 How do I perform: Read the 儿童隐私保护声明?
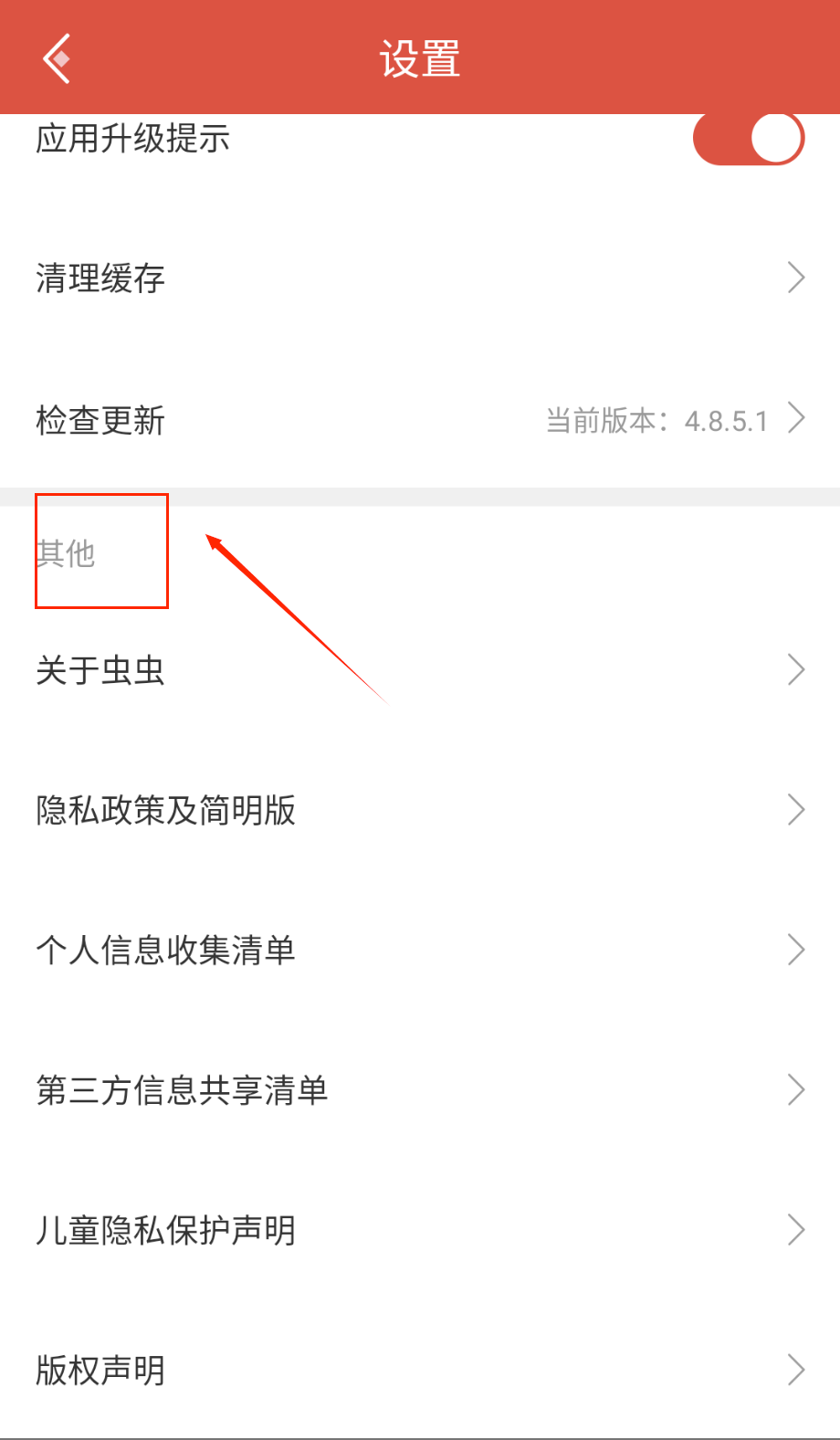(x=420, y=1230)
